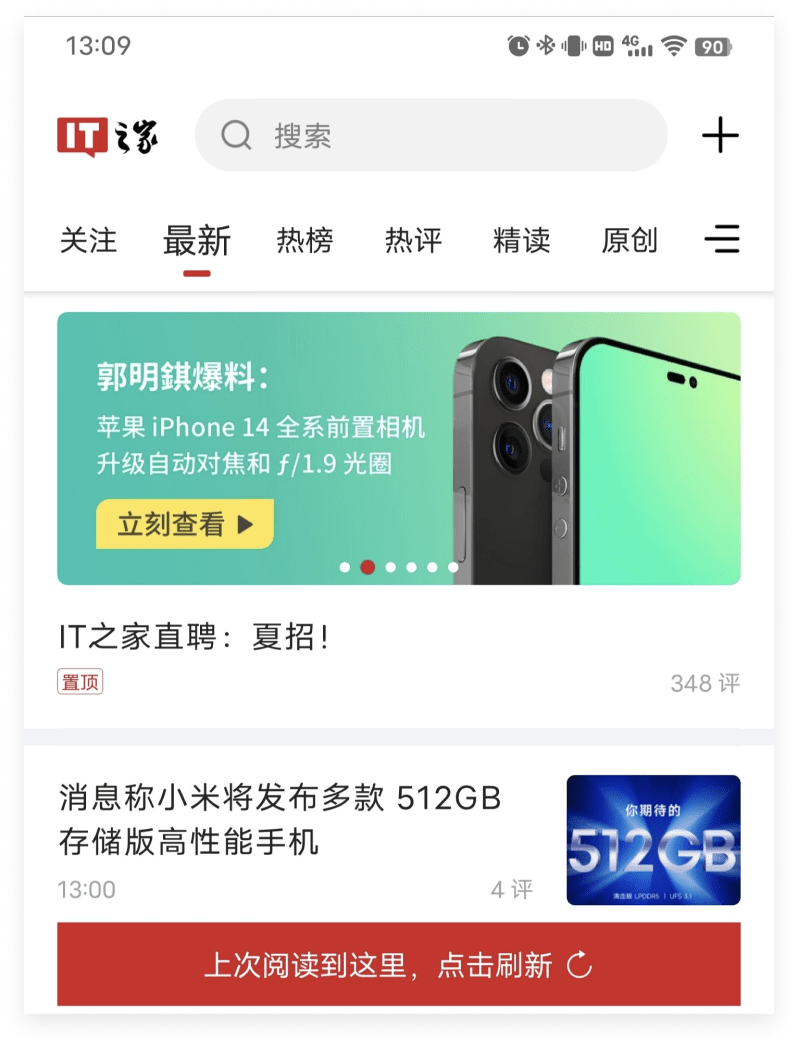Open the 搜索 search box
This screenshot has width=798, height=1046.
pyautogui.click(x=431, y=135)
